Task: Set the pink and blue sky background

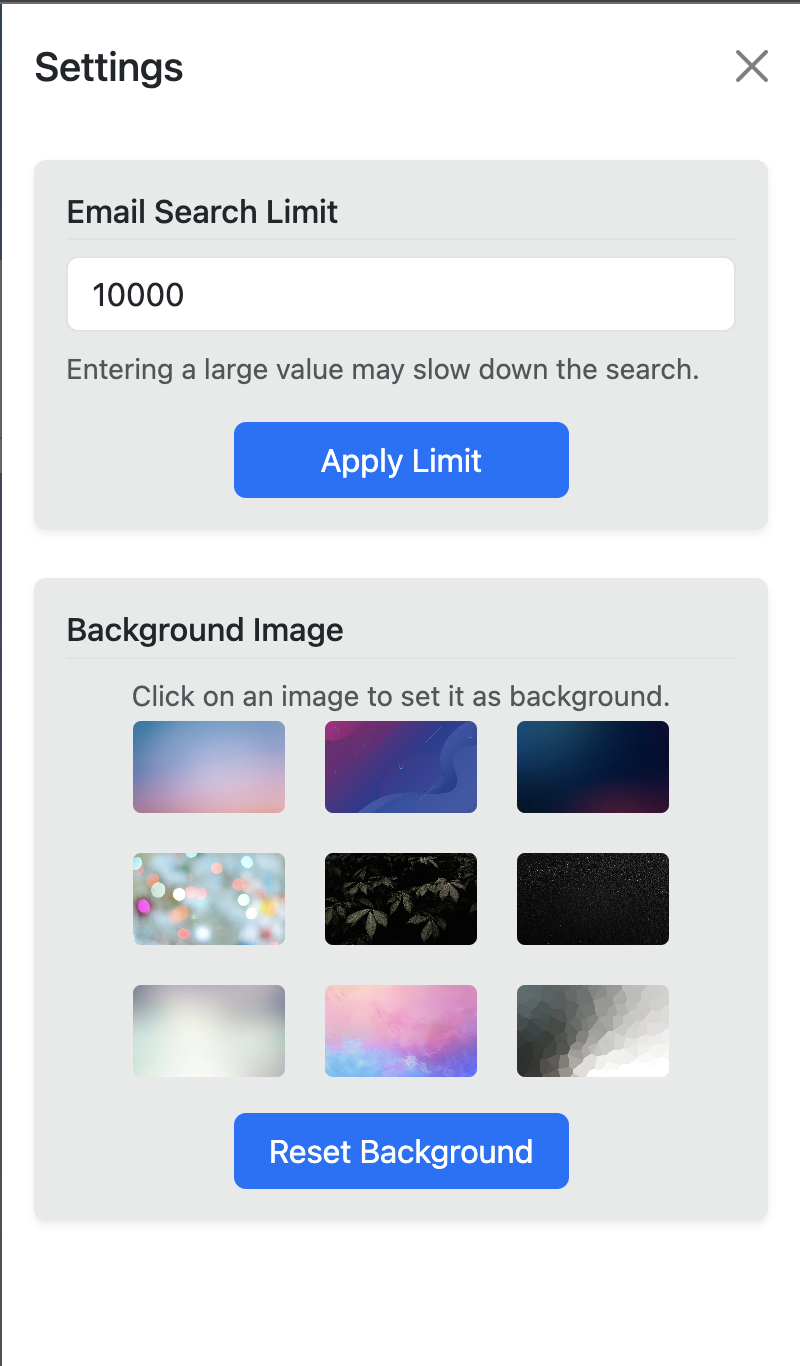Action: click(400, 1031)
